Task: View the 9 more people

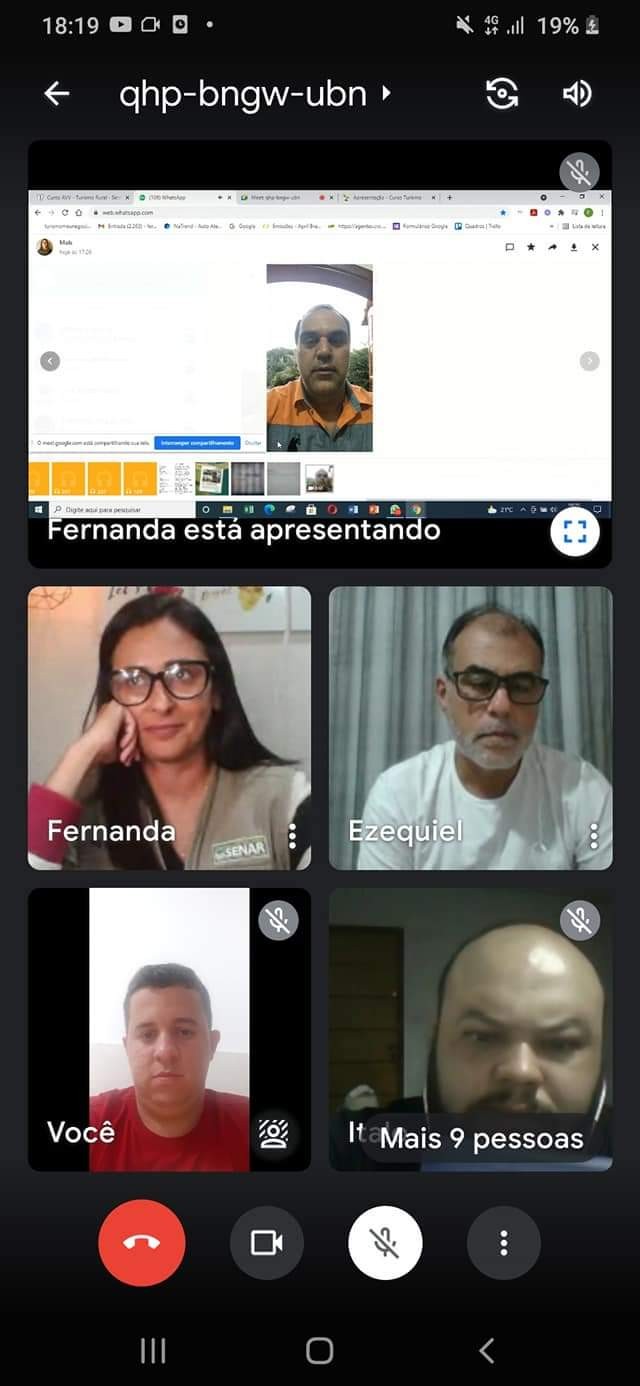Action: (x=481, y=1138)
